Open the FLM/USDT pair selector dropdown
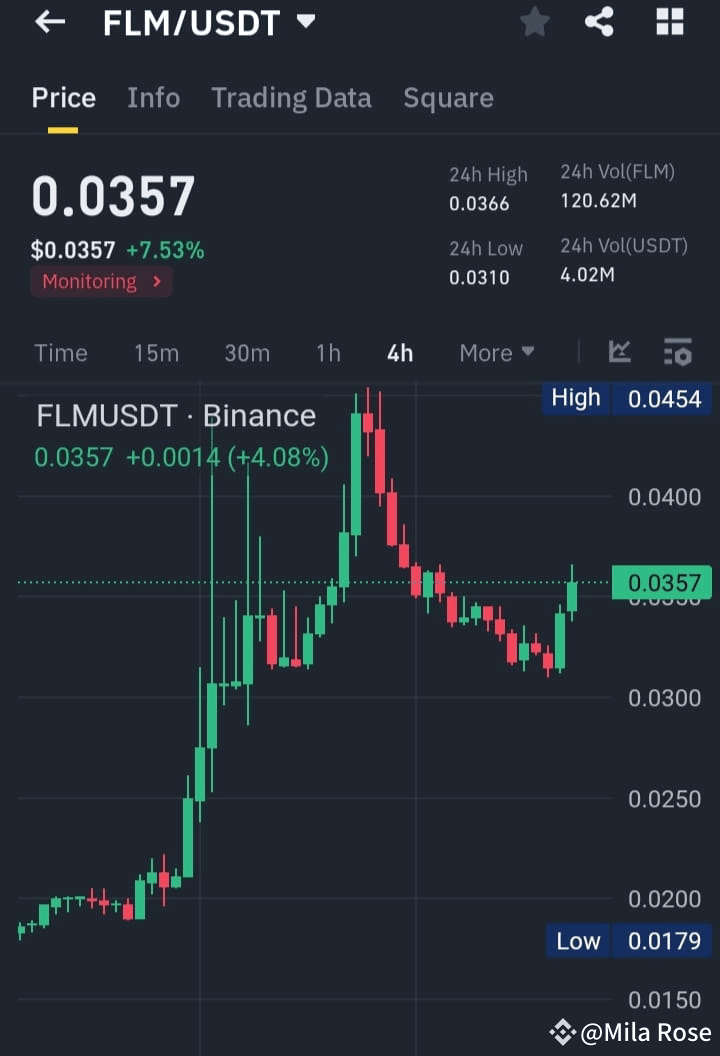The height and width of the screenshot is (1056, 720). [305, 22]
